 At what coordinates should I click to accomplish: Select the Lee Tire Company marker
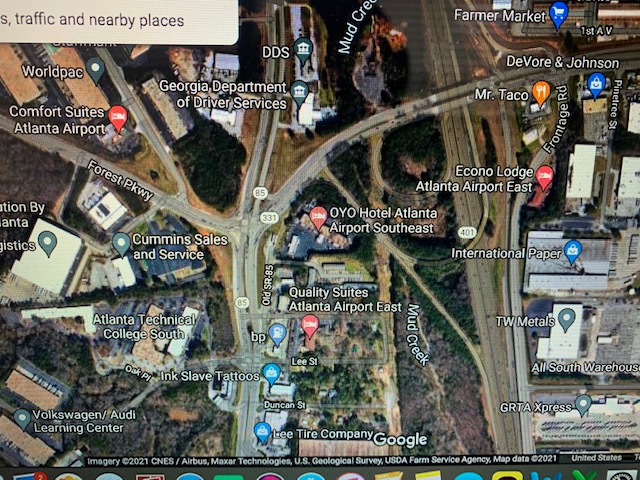pyautogui.click(x=262, y=431)
